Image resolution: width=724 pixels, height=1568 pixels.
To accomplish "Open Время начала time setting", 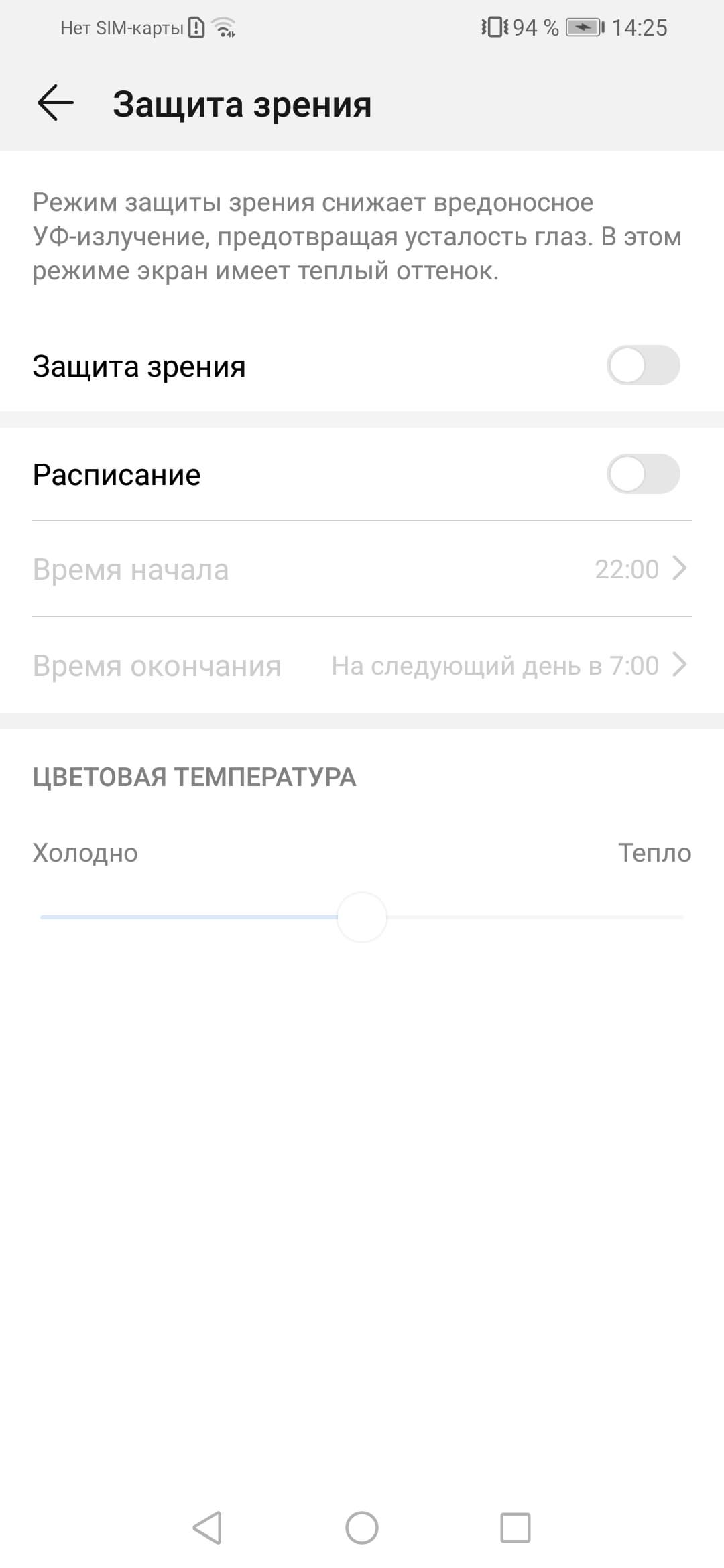I will [362, 569].
